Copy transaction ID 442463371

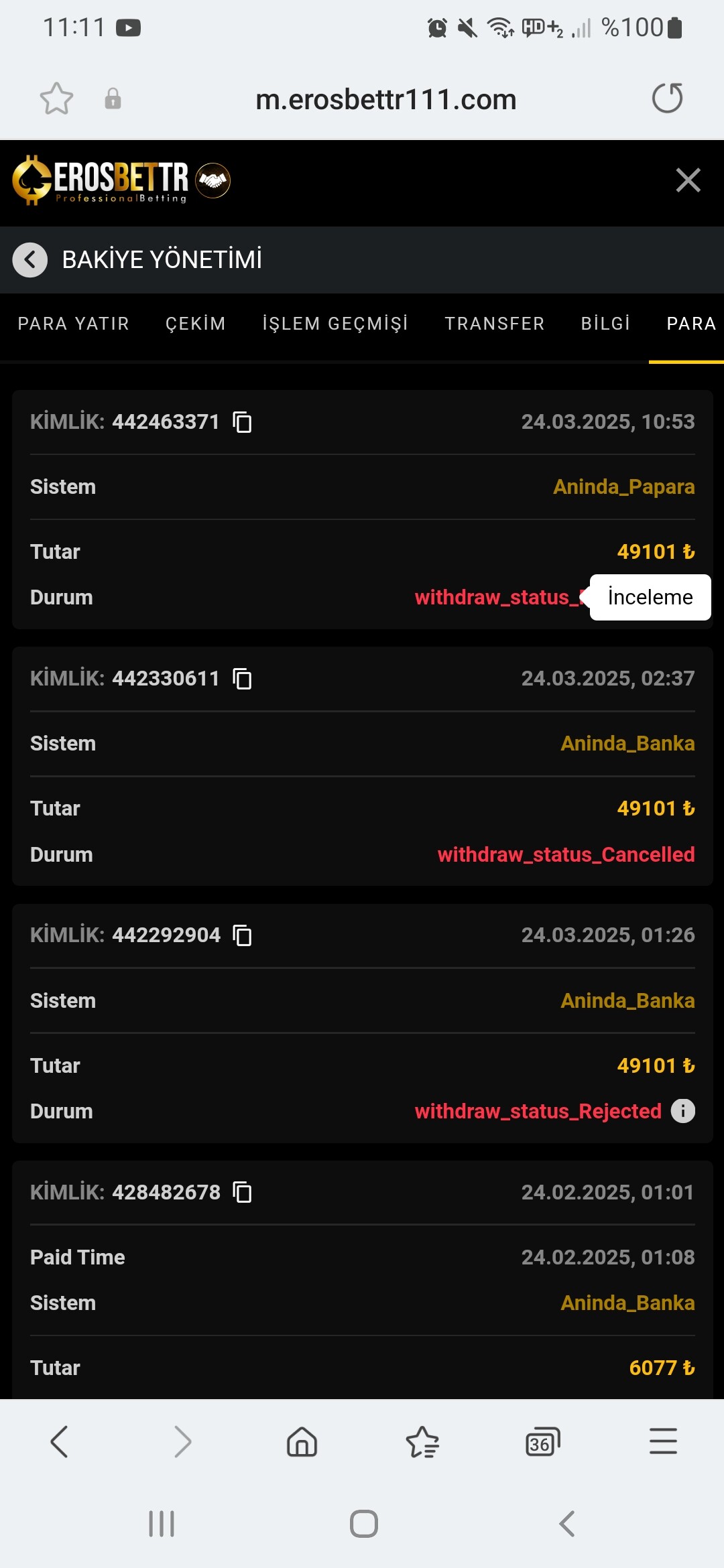[x=242, y=422]
